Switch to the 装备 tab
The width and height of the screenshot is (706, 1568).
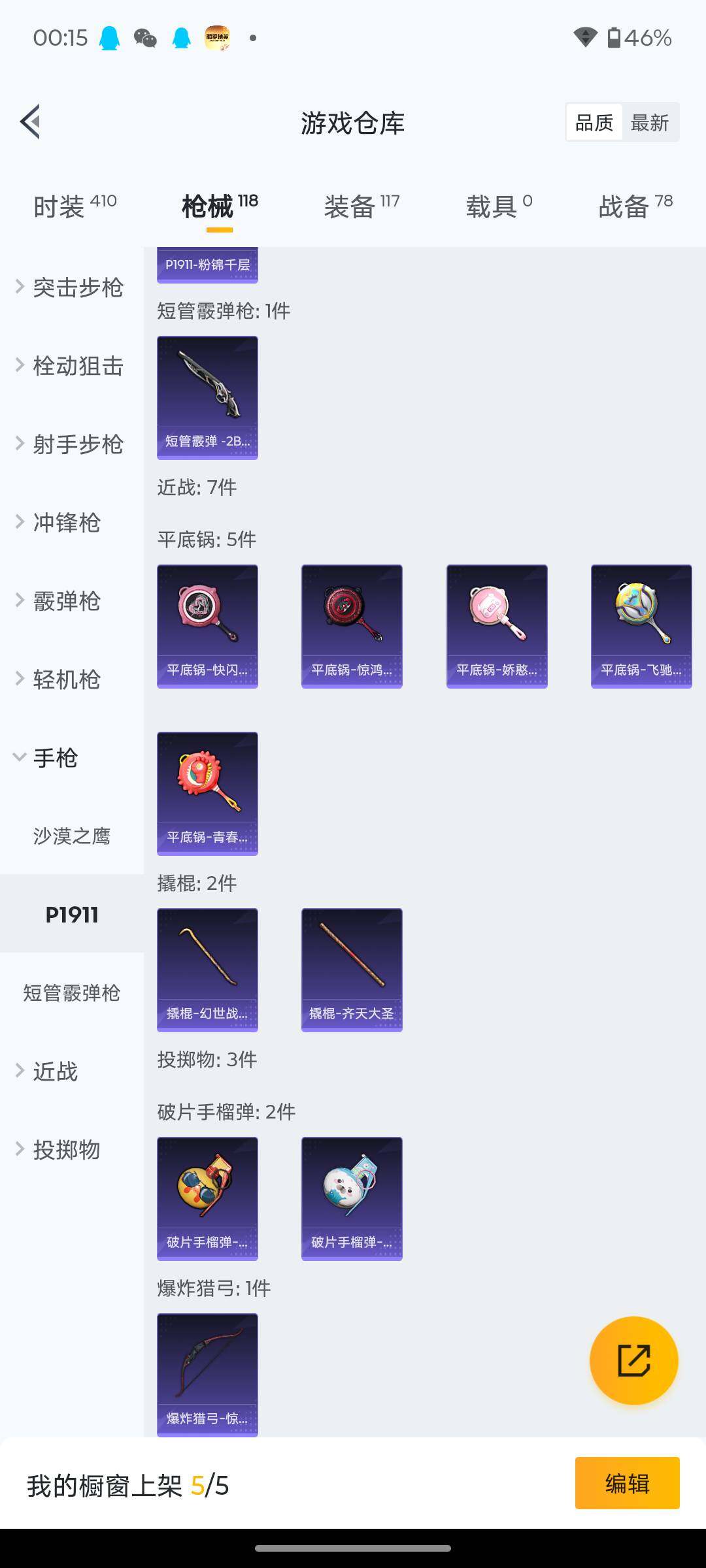click(361, 207)
